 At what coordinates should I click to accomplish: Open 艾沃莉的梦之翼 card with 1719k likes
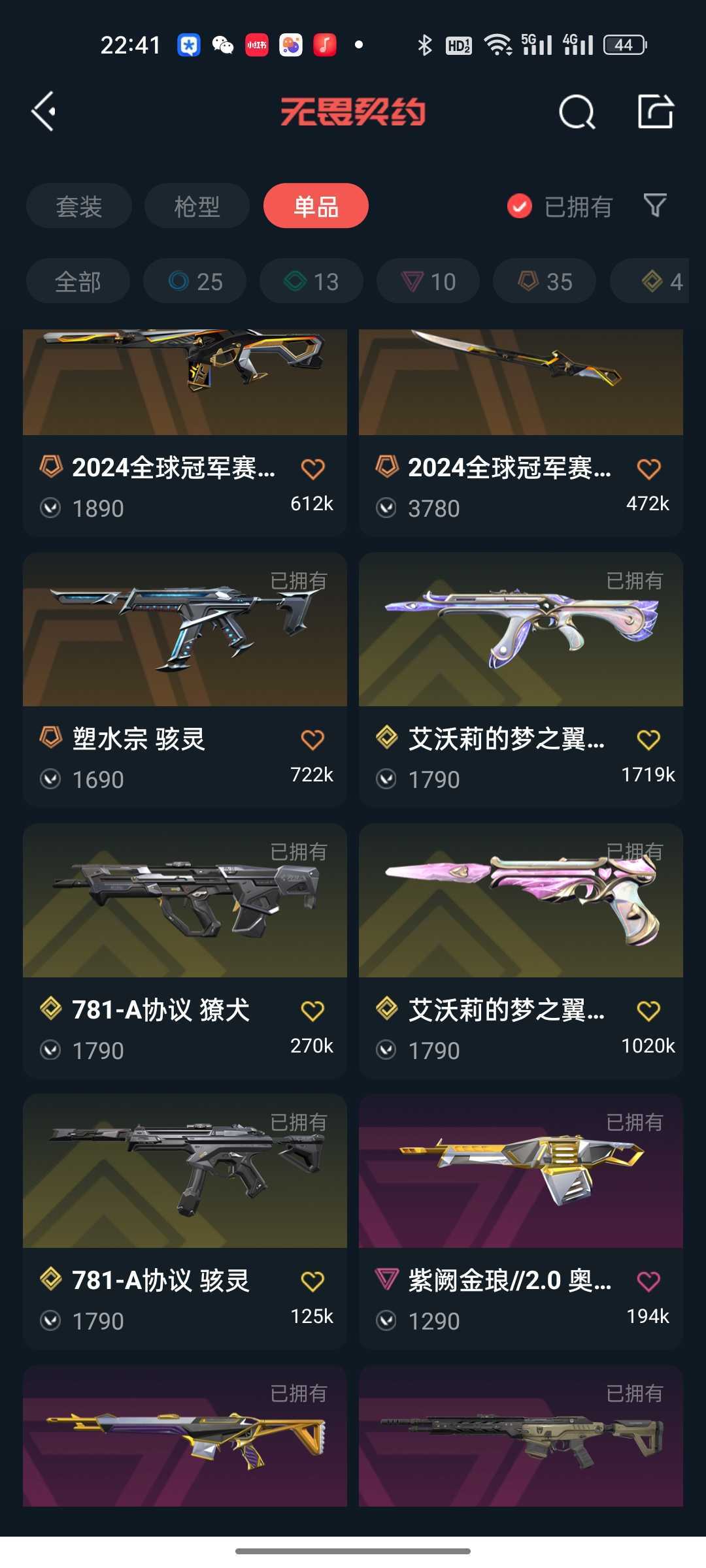[x=521, y=630]
